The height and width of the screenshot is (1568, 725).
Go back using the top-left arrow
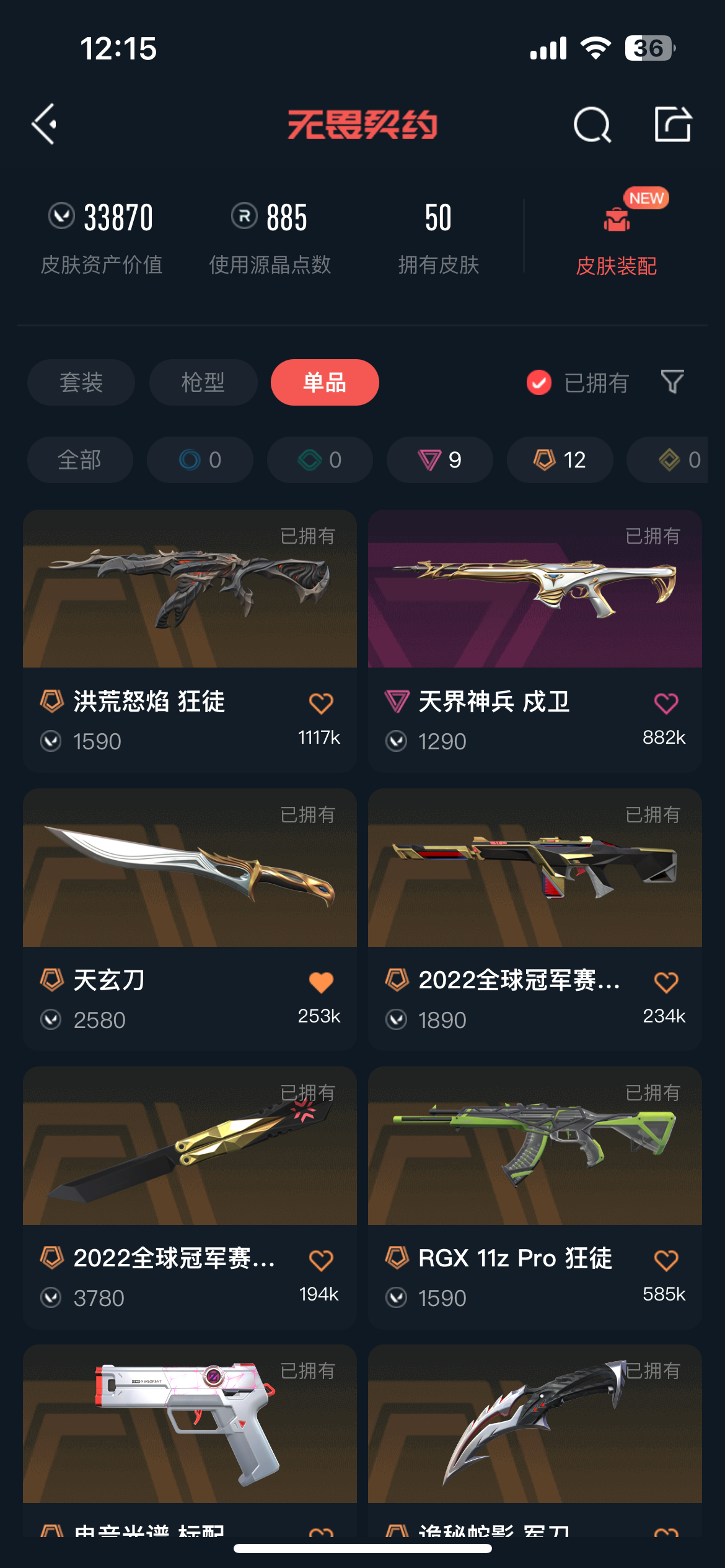coord(44,124)
